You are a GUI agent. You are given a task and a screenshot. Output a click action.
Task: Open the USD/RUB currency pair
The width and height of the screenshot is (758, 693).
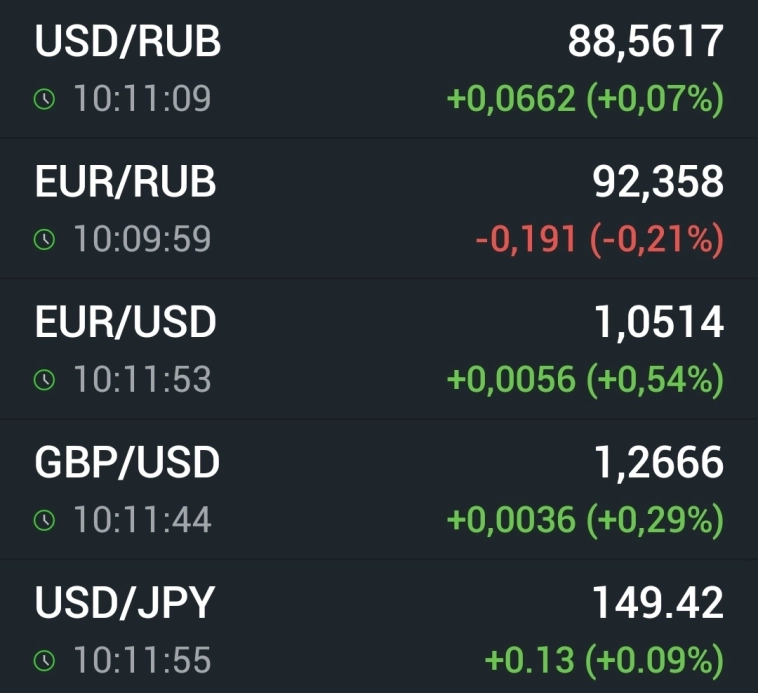click(128, 43)
